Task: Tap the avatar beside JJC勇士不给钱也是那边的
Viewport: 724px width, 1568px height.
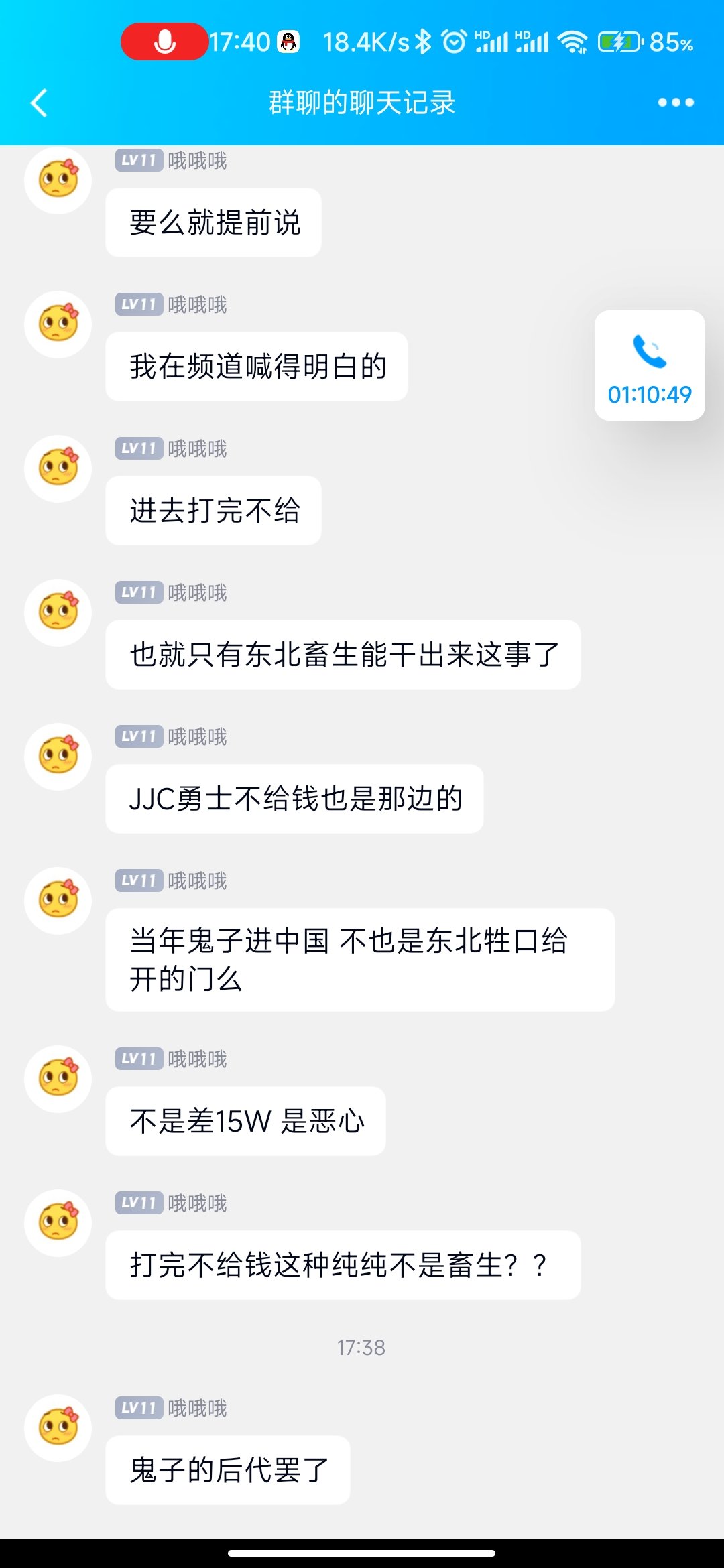Action: (58, 756)
